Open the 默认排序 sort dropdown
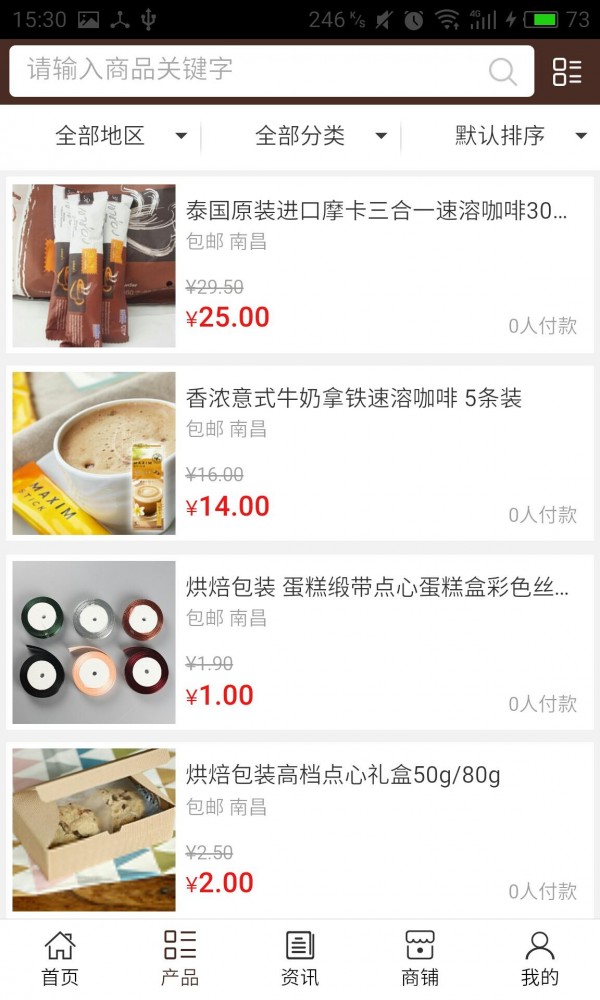Screen dimensions: 600x1000 pyautogui.click(x=520, y=136)
